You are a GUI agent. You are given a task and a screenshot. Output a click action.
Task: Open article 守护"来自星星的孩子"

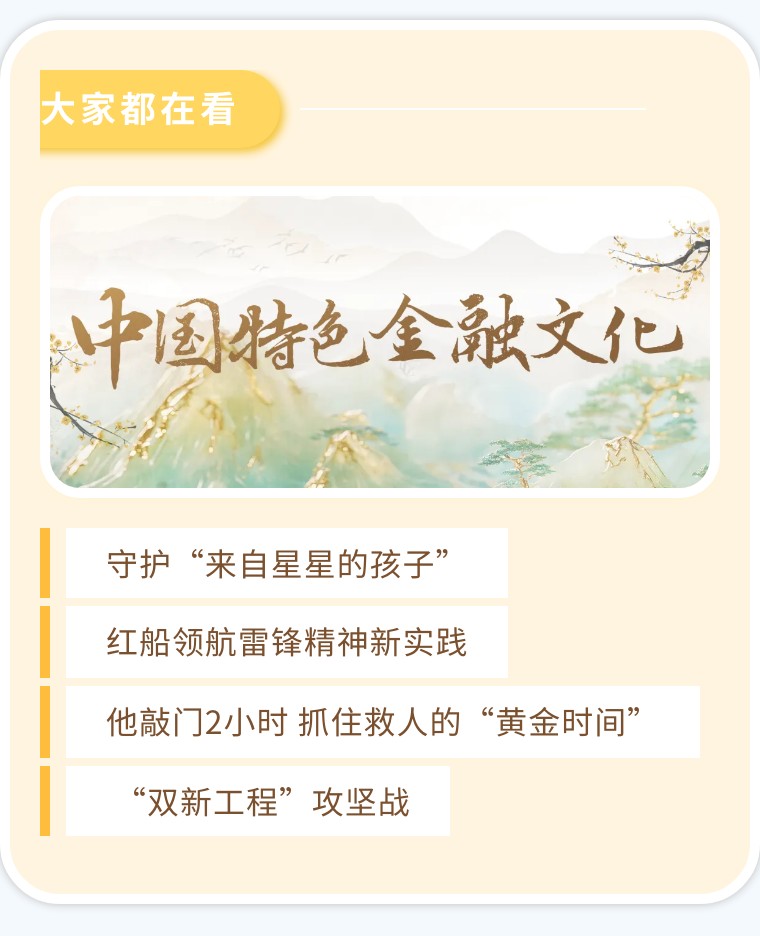pyautogui.click(x=286, y=563)
